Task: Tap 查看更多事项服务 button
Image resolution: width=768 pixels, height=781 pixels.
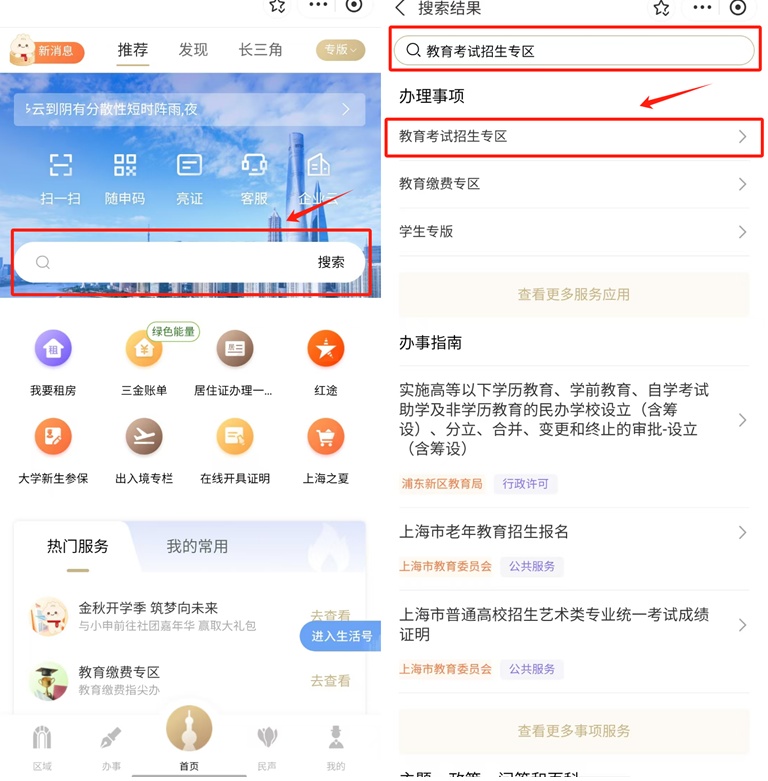Action: coord(574,731)
